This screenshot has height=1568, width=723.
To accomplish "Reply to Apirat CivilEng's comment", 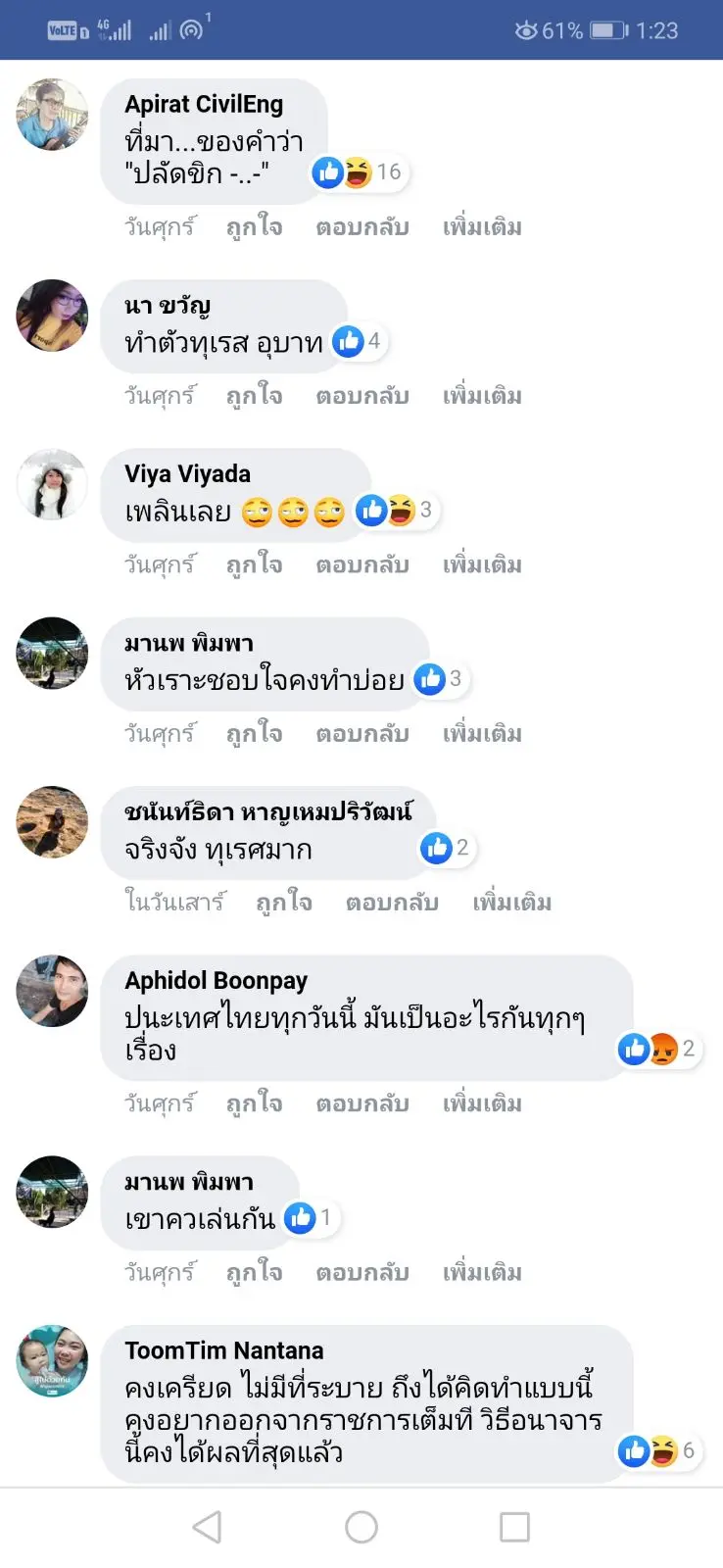I will coord(361,227).
